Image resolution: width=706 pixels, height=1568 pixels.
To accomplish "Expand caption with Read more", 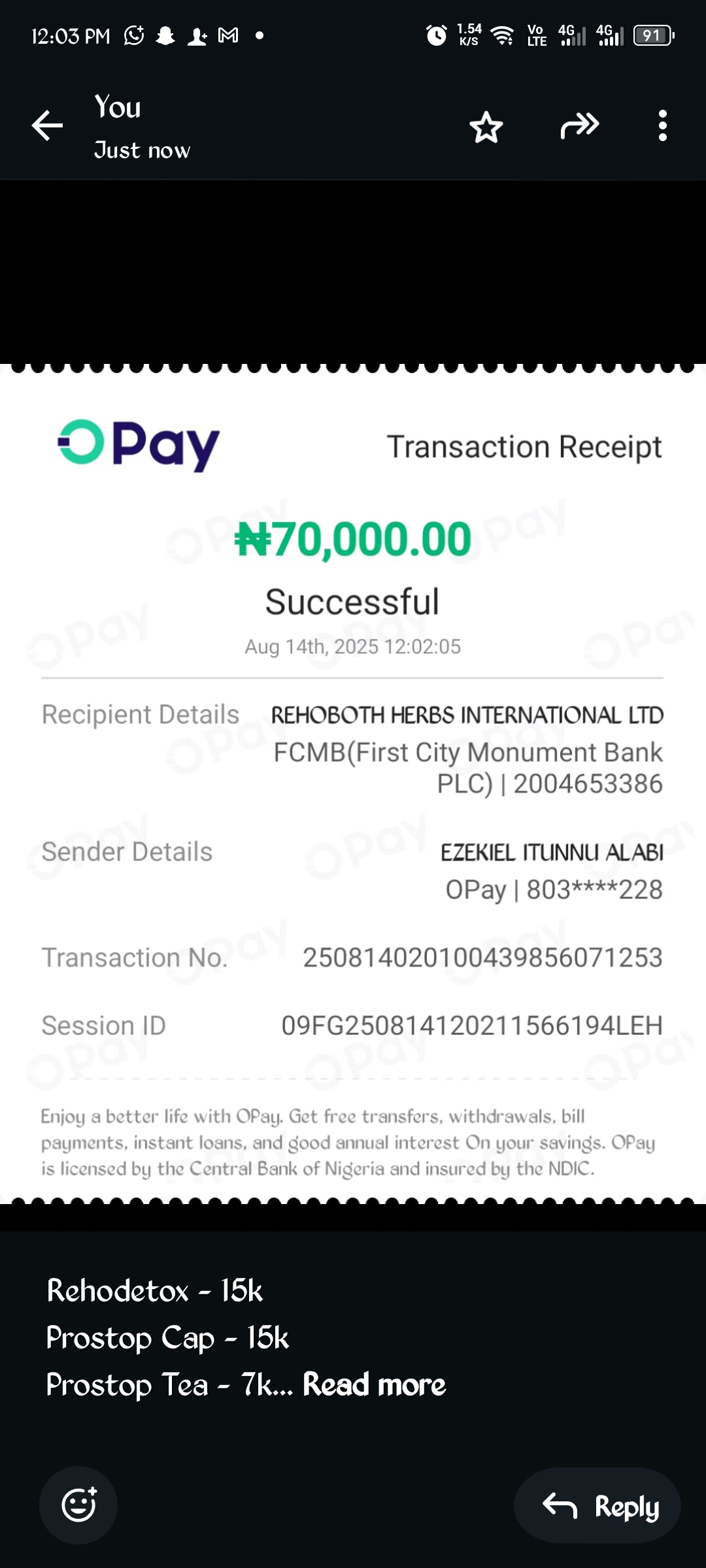I will 374,1384.
